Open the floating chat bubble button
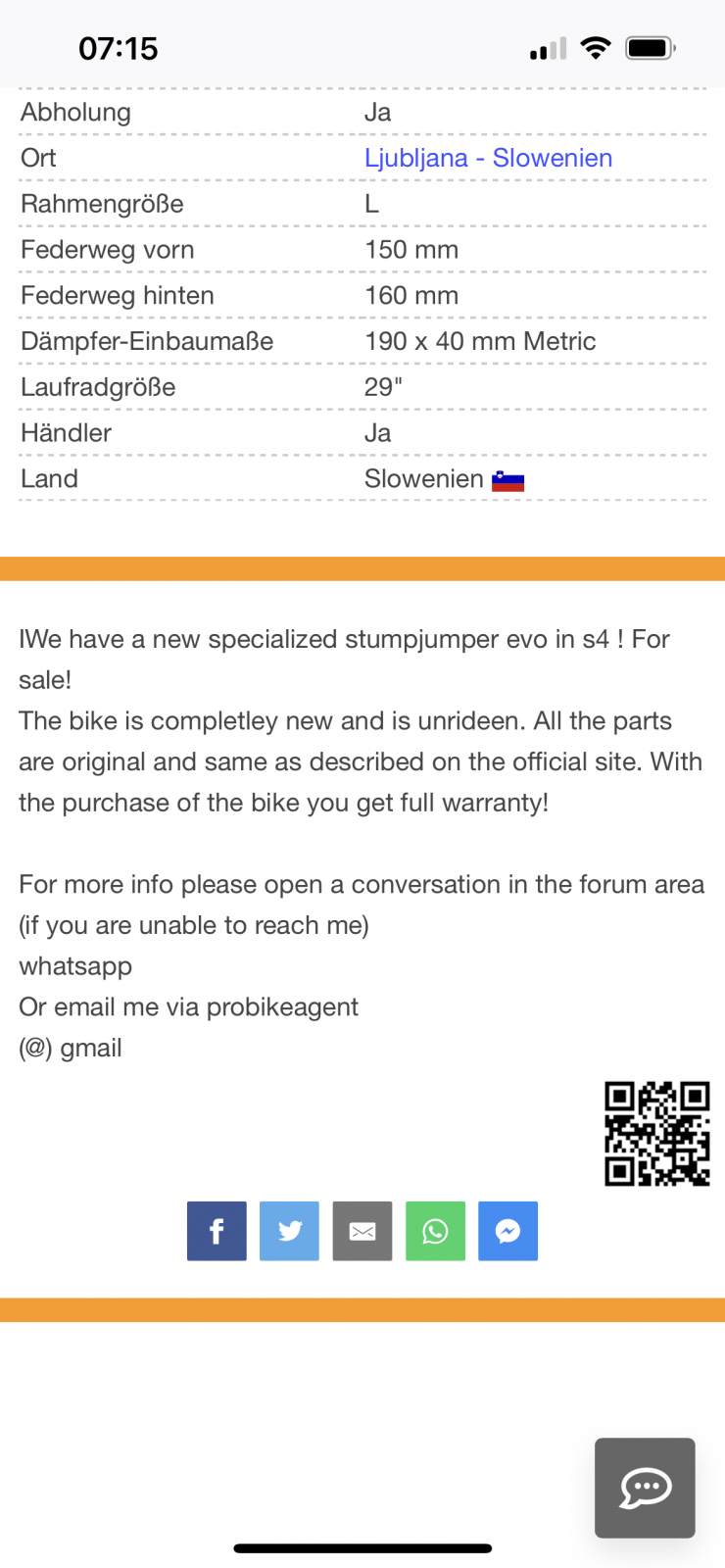 pos(645,1488)
